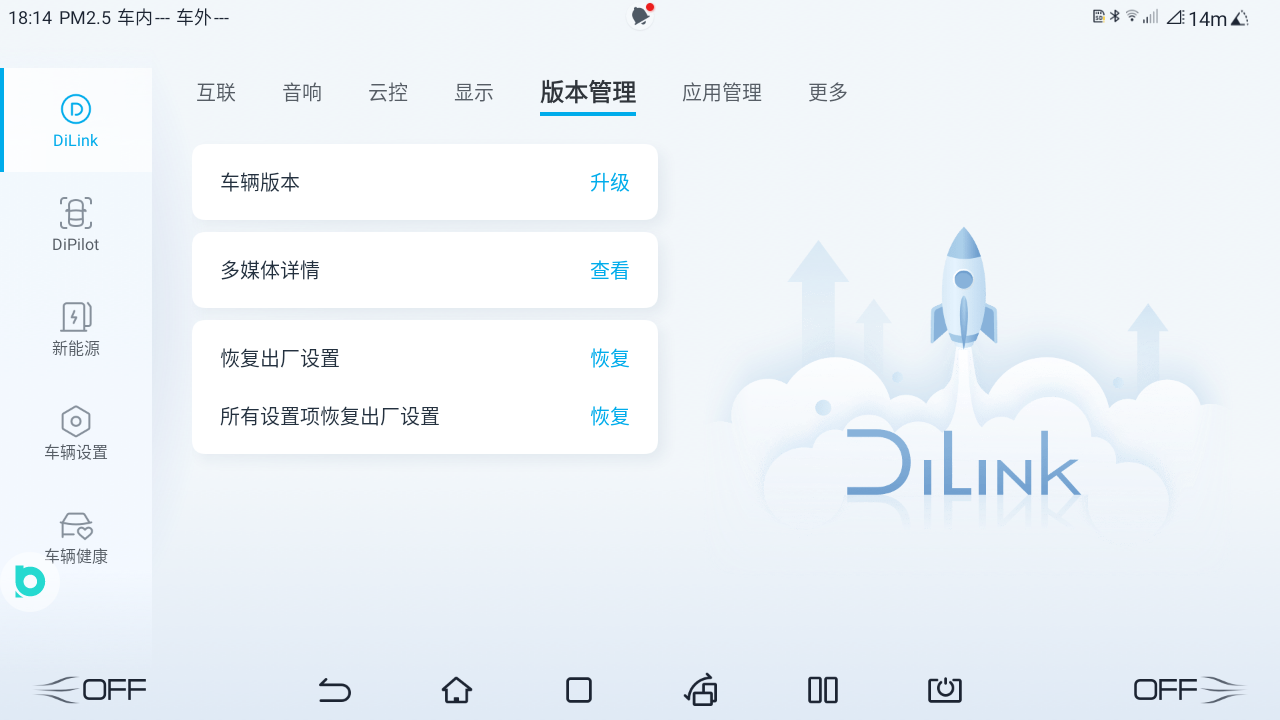
Task: Go to the home screen
Action: [x=457, y=690]
